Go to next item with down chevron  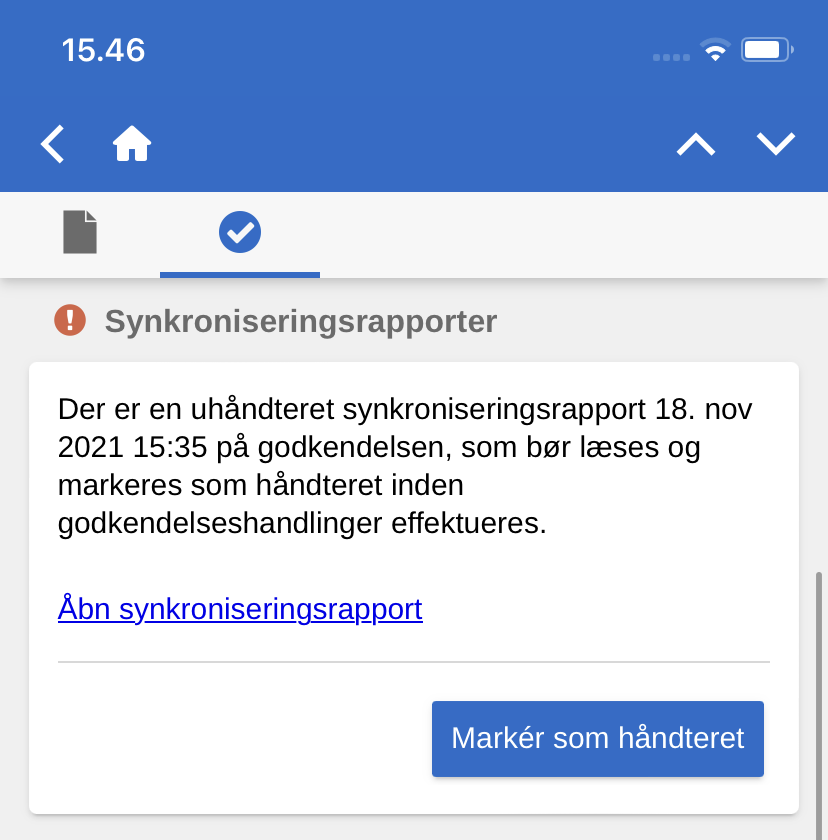point(776,145)
